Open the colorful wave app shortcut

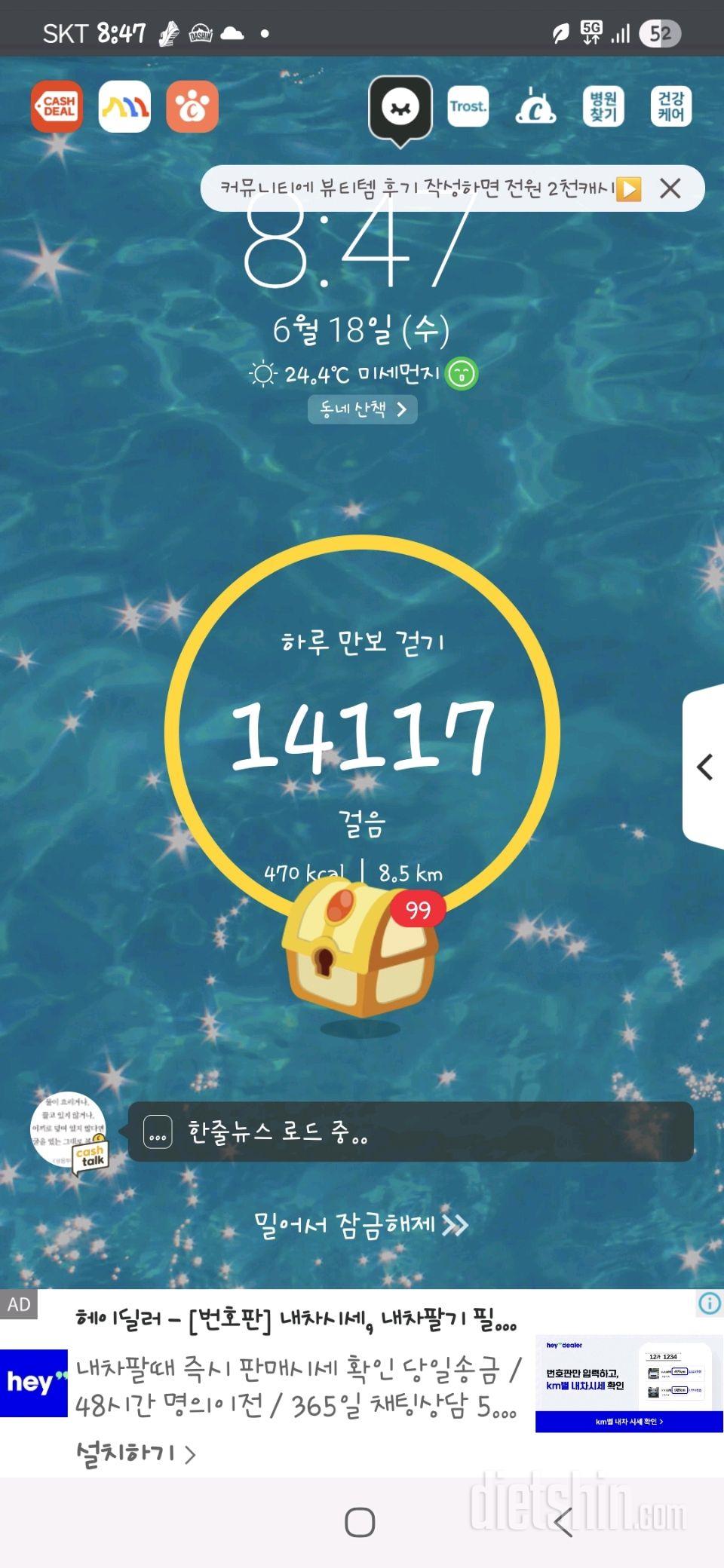124,106
